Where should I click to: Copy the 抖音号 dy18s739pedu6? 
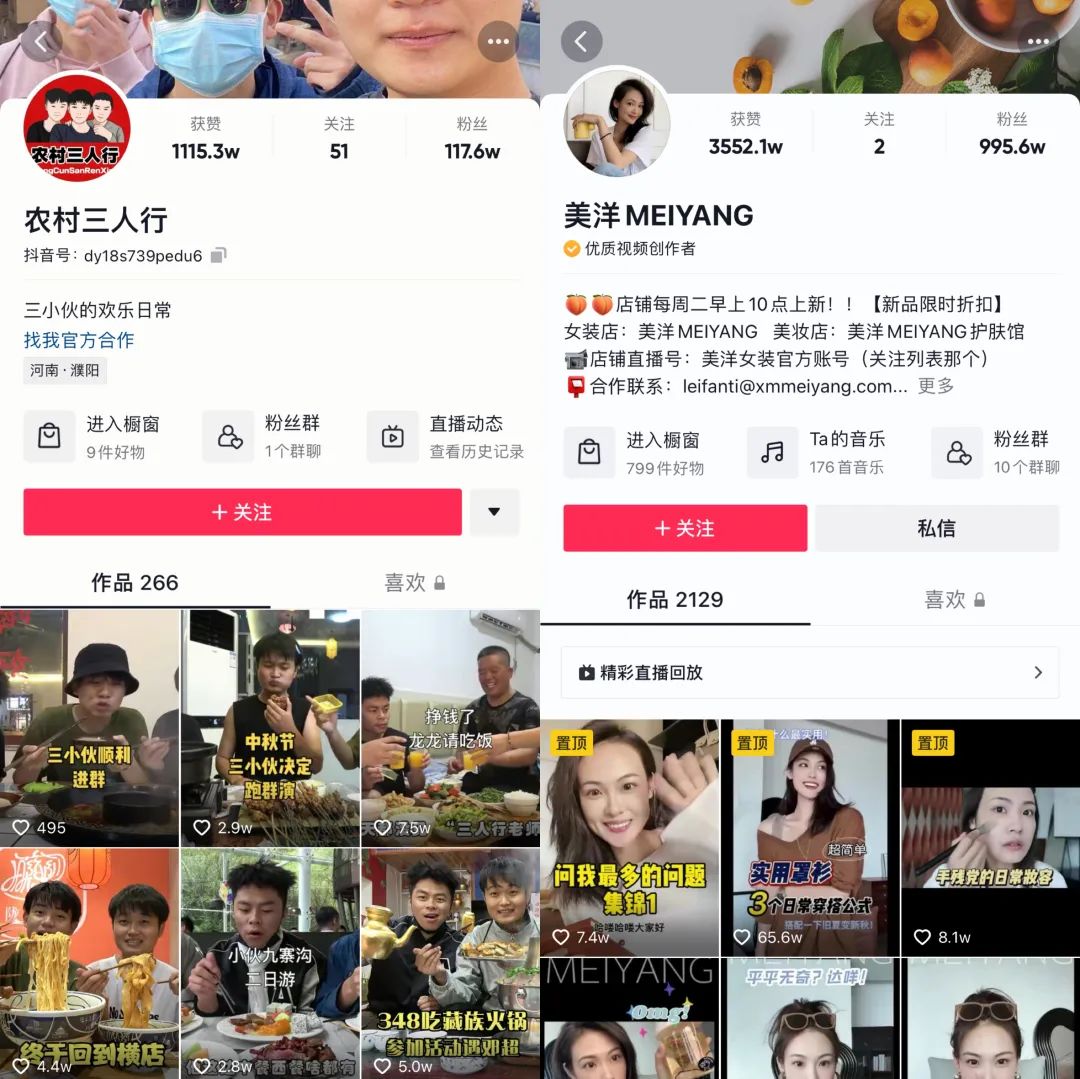pos(219,256)
